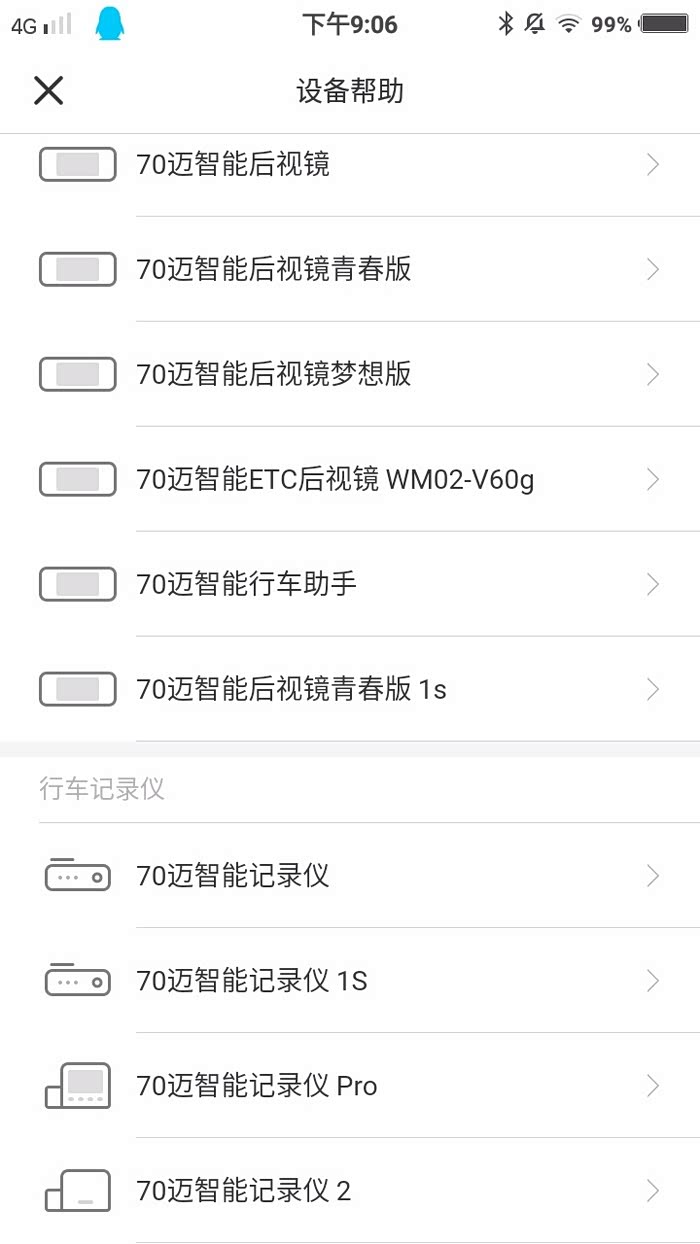Viewport: 700px width, 1244px height.
Task: Close the 设备帮助 page
Action: pyautogui.click(x=48, y=91)
